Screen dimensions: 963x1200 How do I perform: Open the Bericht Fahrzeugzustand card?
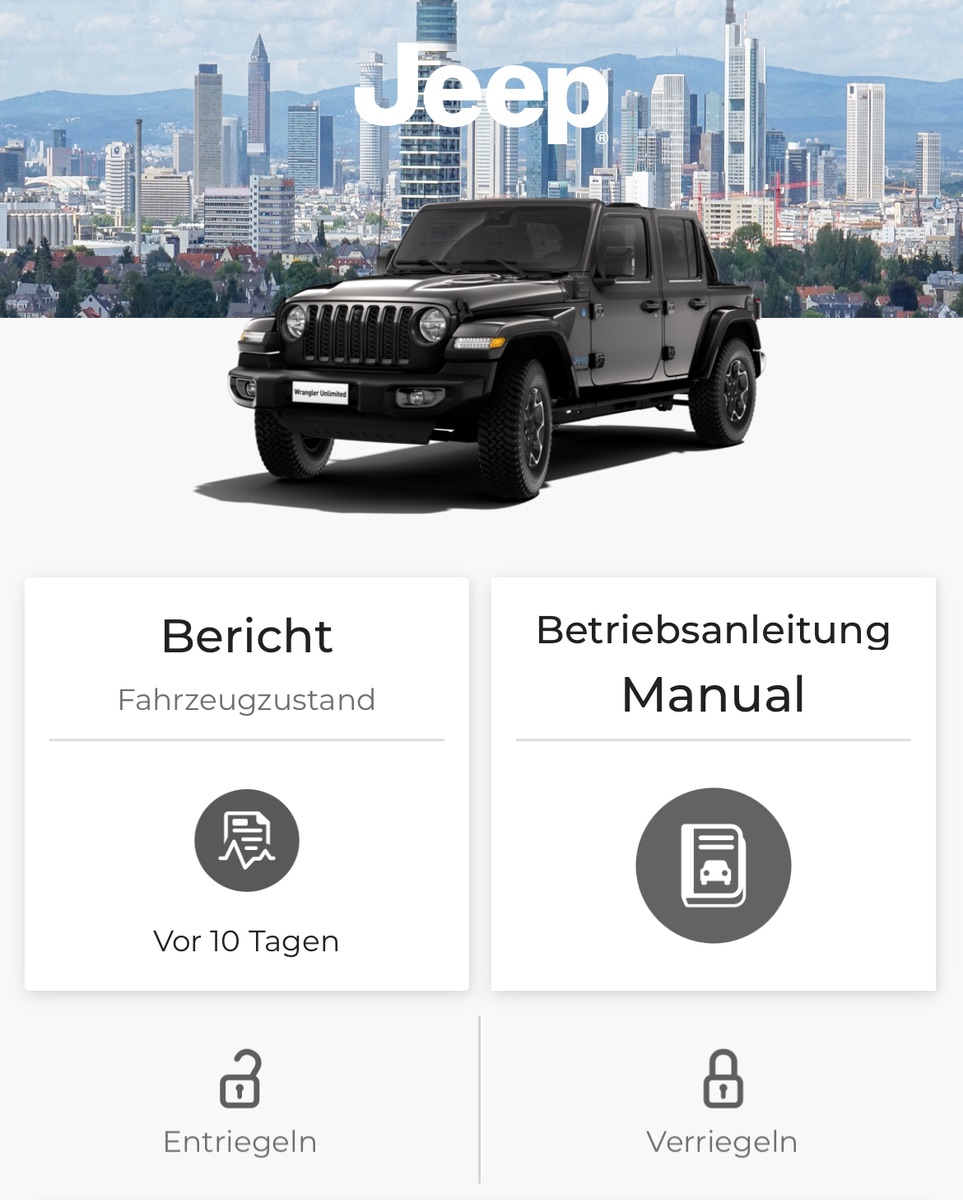[246, 783]
